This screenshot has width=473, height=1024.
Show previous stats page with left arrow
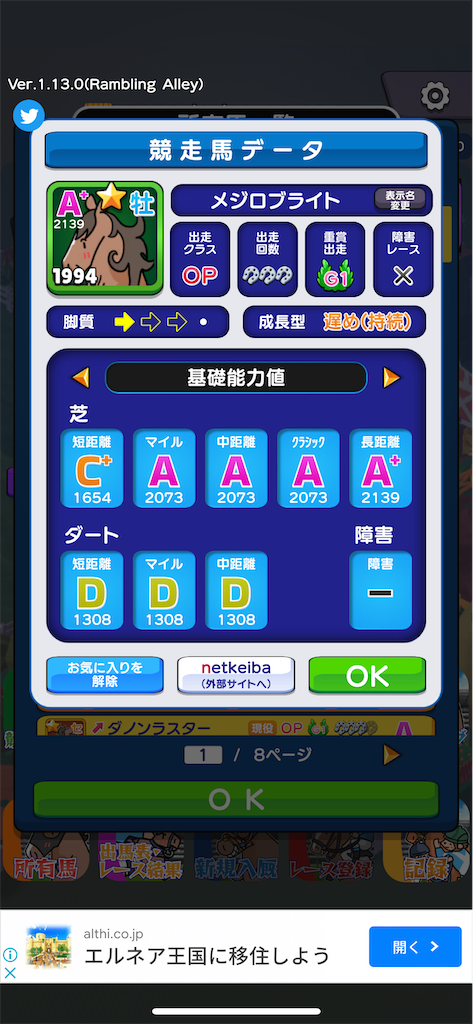click(80, 377)
